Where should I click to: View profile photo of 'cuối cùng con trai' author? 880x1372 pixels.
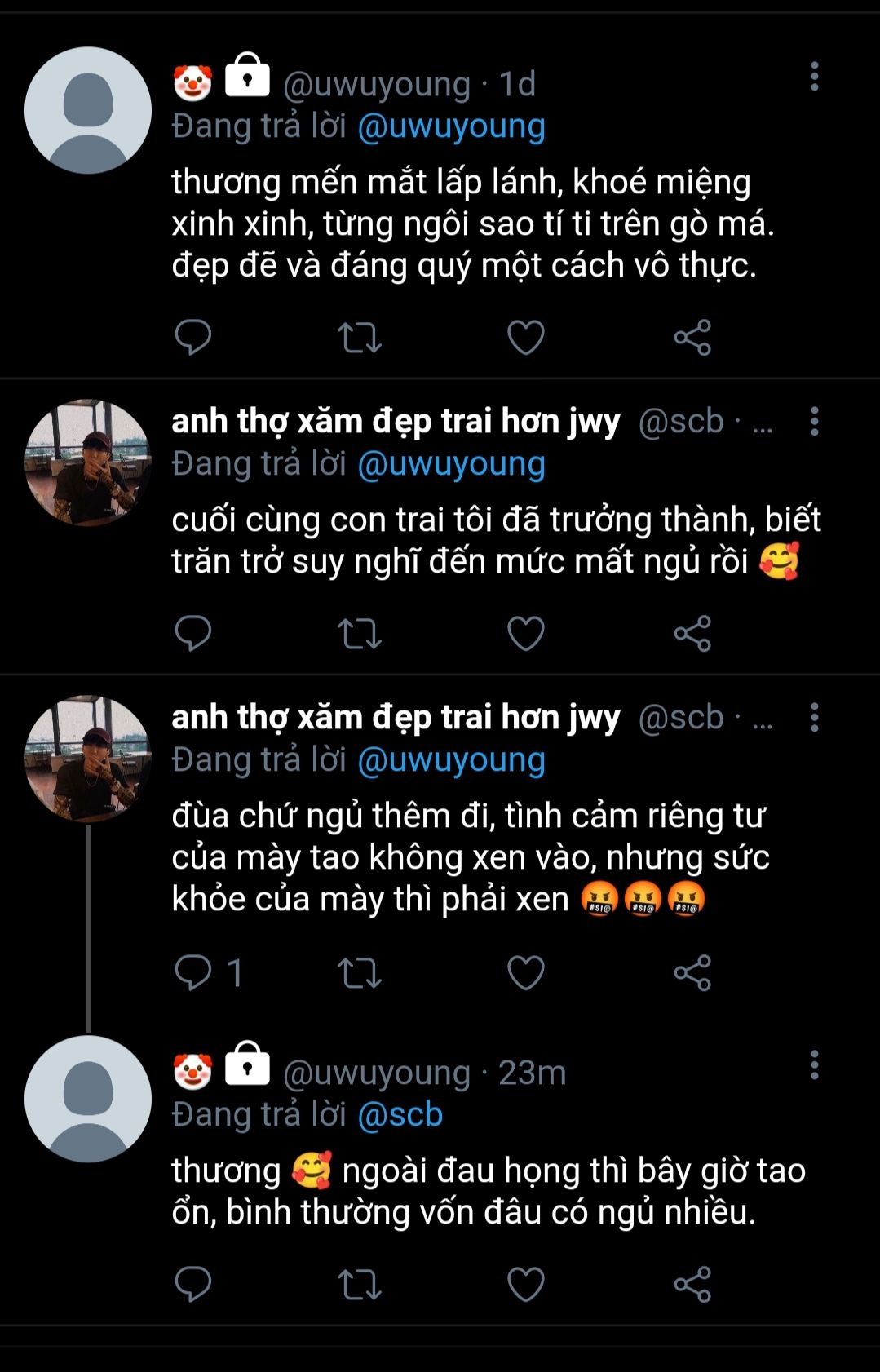tap(88, 462)
